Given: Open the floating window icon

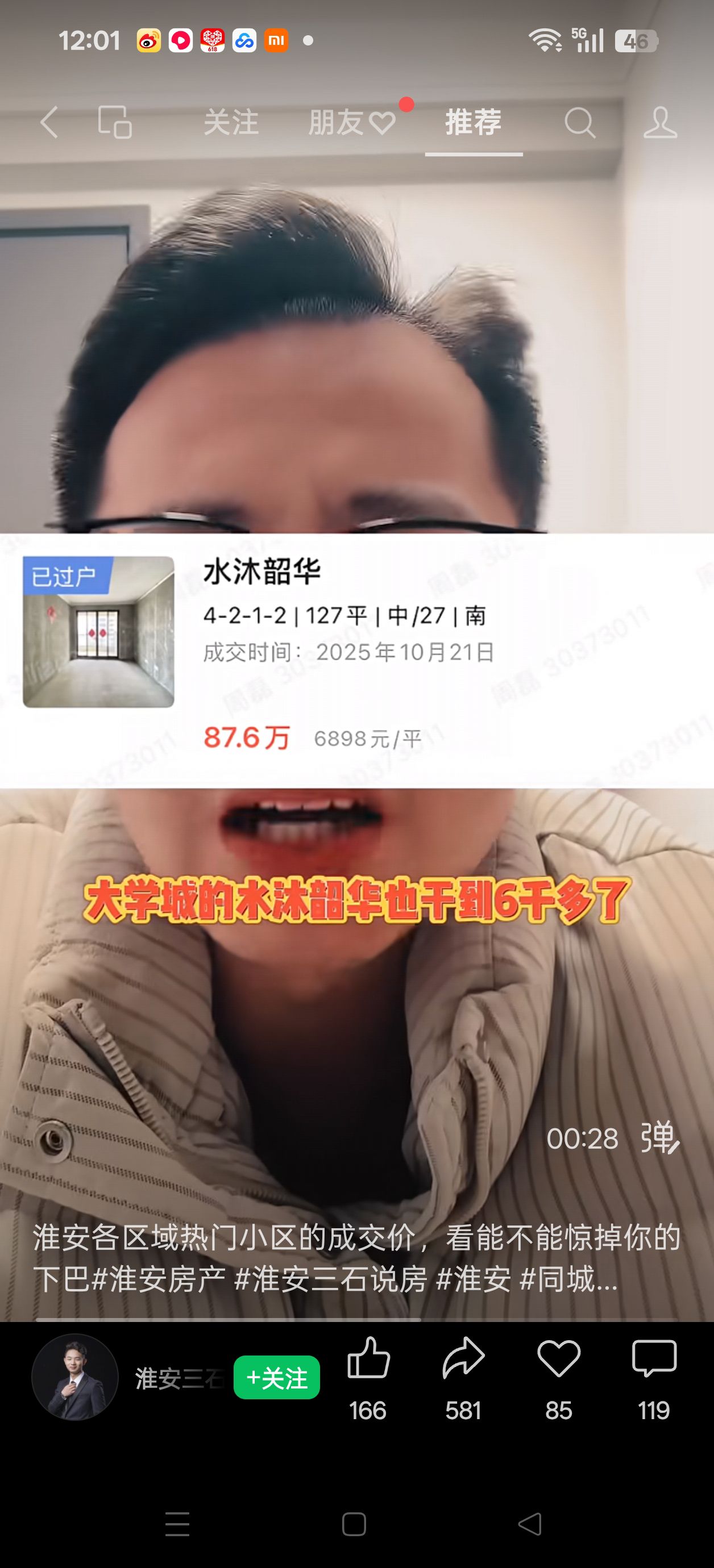Looking at the screenshot, I should tap(115, 122).
